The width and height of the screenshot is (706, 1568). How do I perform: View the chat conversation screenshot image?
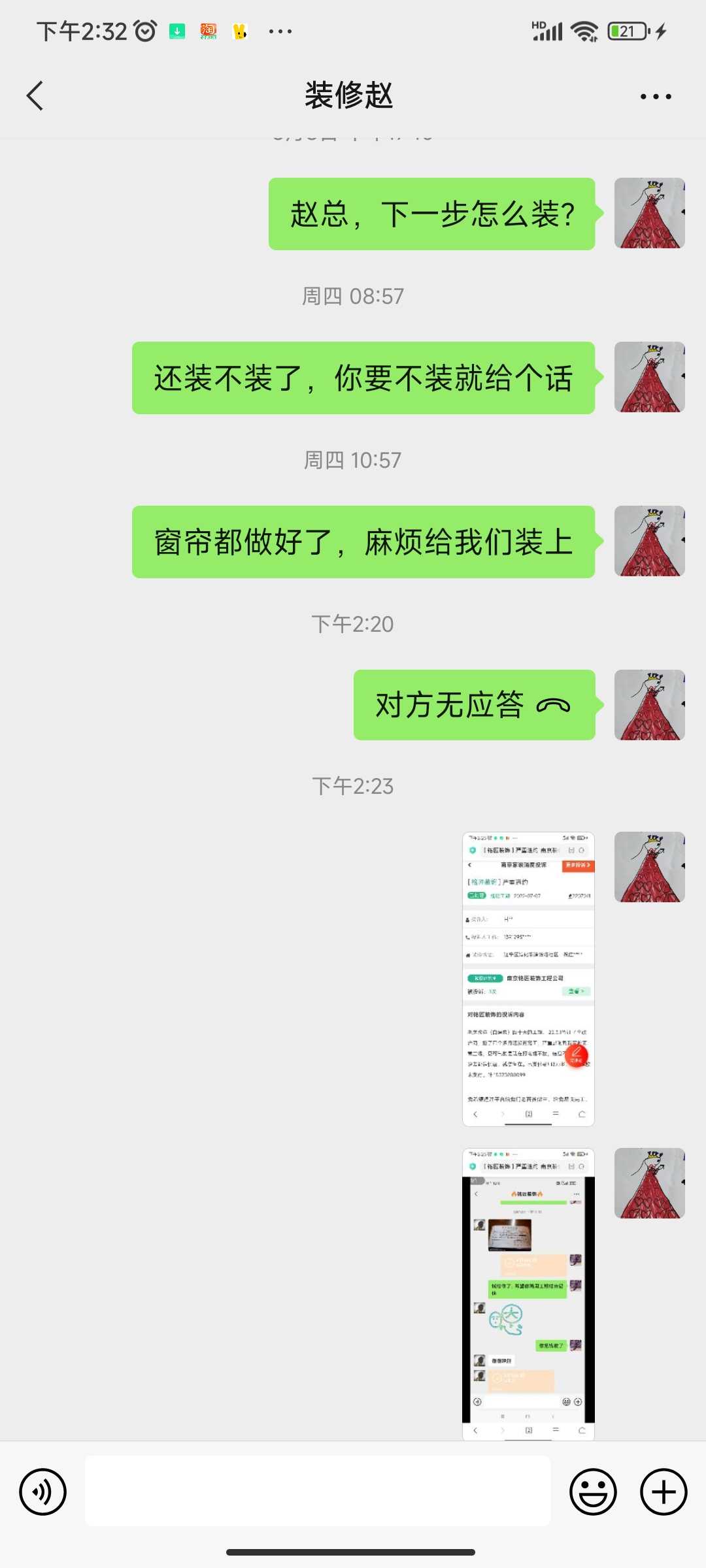[528, 1294]
